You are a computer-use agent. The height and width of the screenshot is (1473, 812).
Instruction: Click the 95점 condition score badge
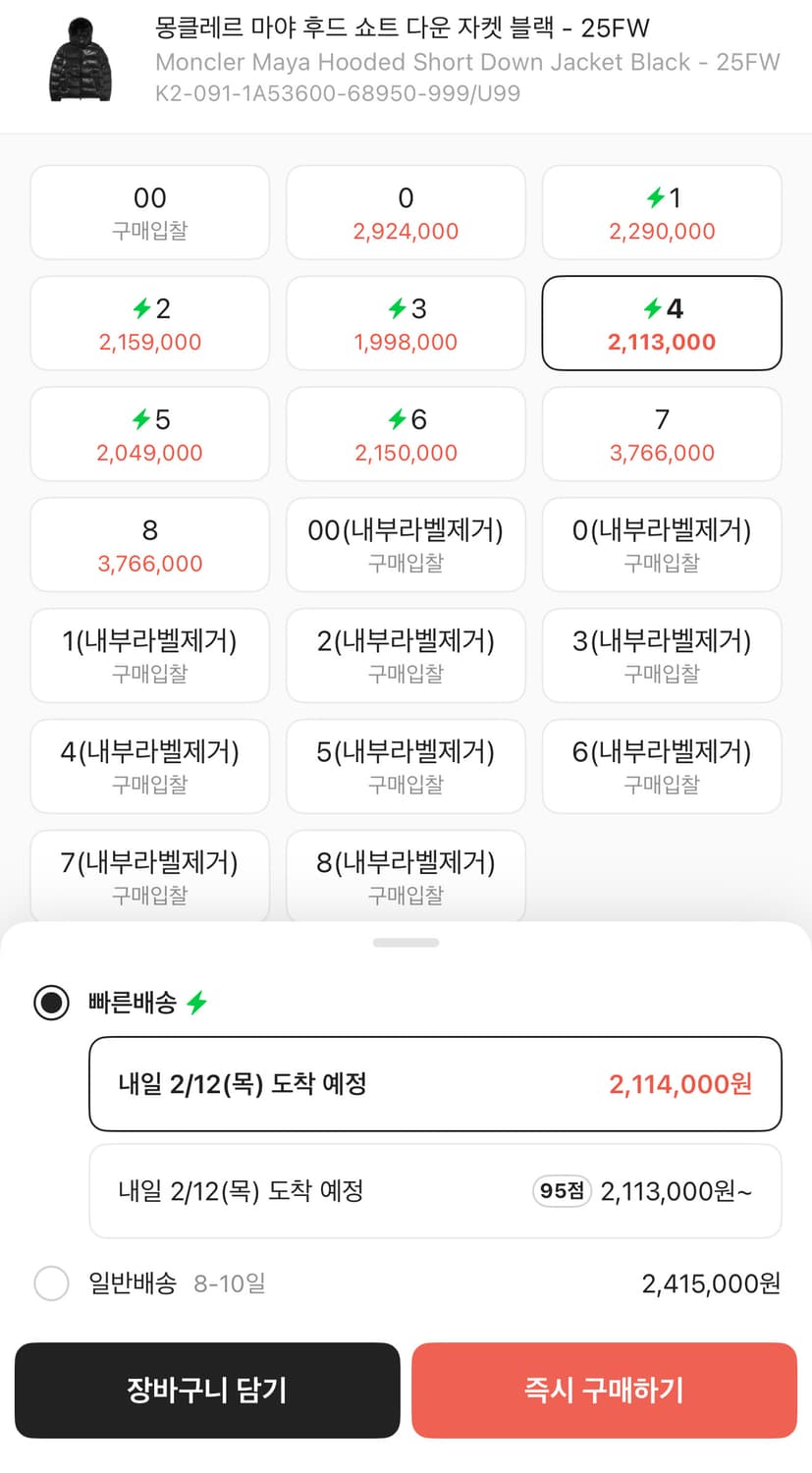561,1190
